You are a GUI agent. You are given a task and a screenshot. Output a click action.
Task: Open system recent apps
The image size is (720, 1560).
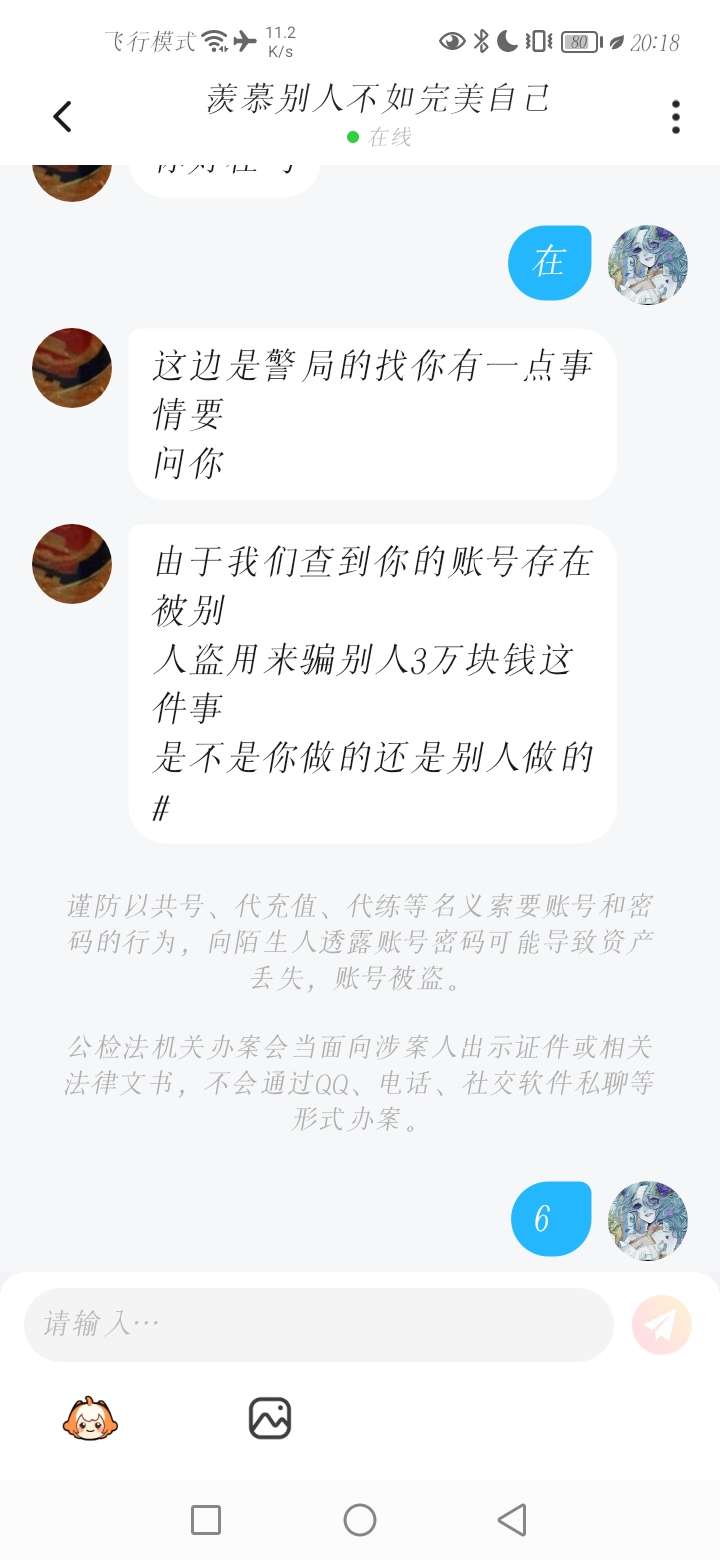pos(206,1520)
